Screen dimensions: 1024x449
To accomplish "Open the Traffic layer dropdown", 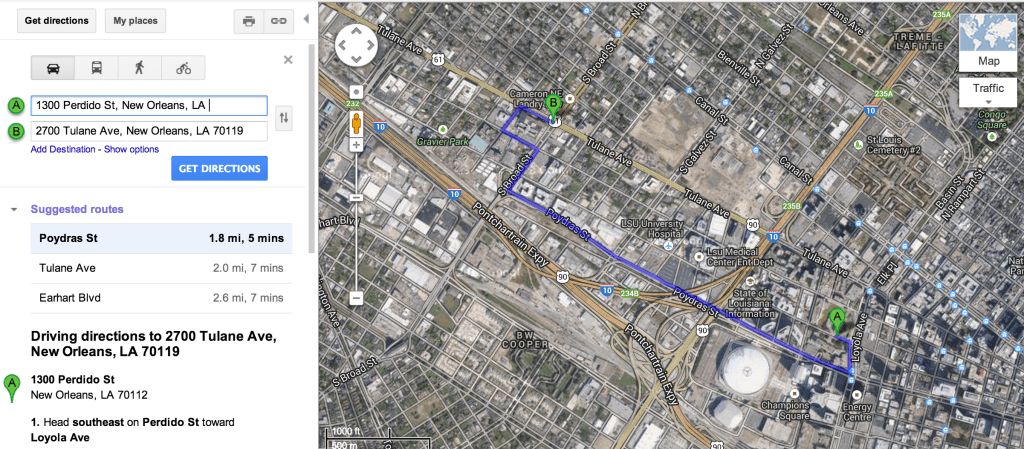I will [x=988, y=93].
